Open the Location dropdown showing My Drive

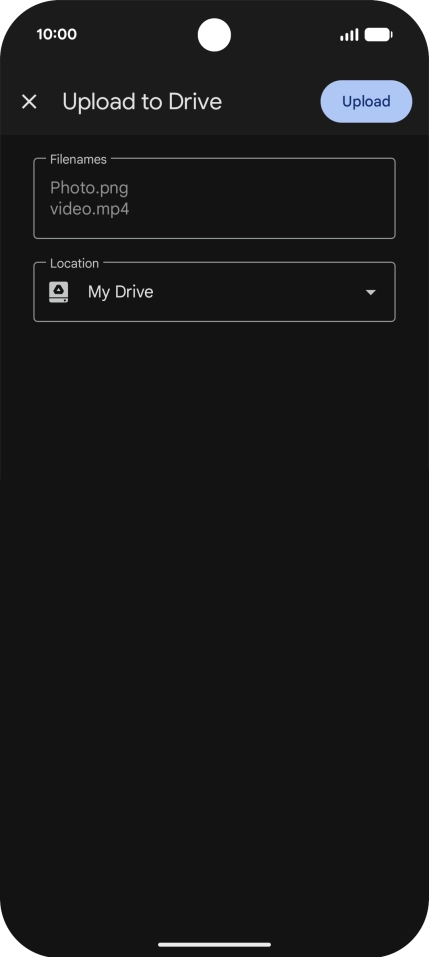(214, 292)
